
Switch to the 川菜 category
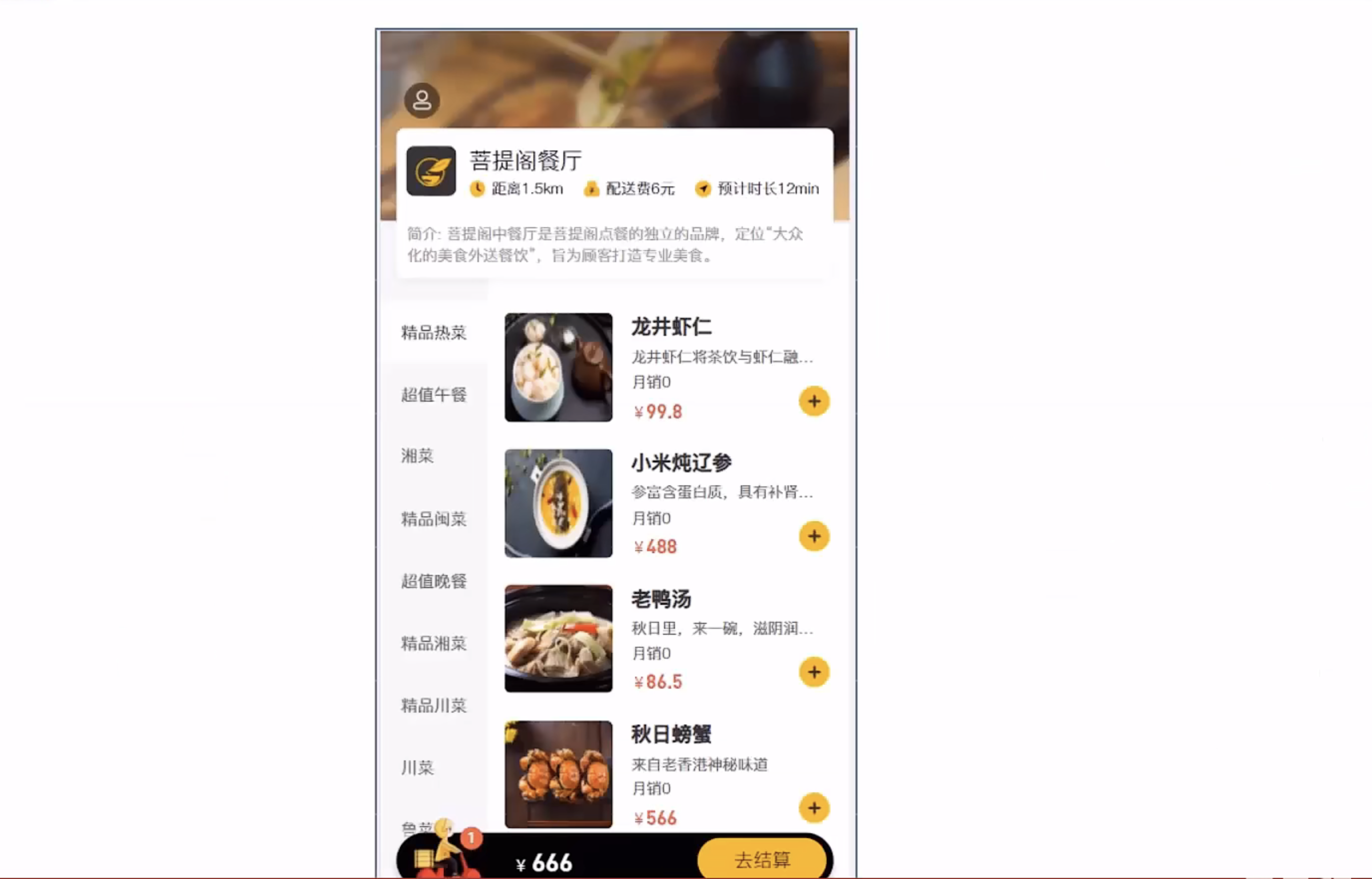coord(417,768)
